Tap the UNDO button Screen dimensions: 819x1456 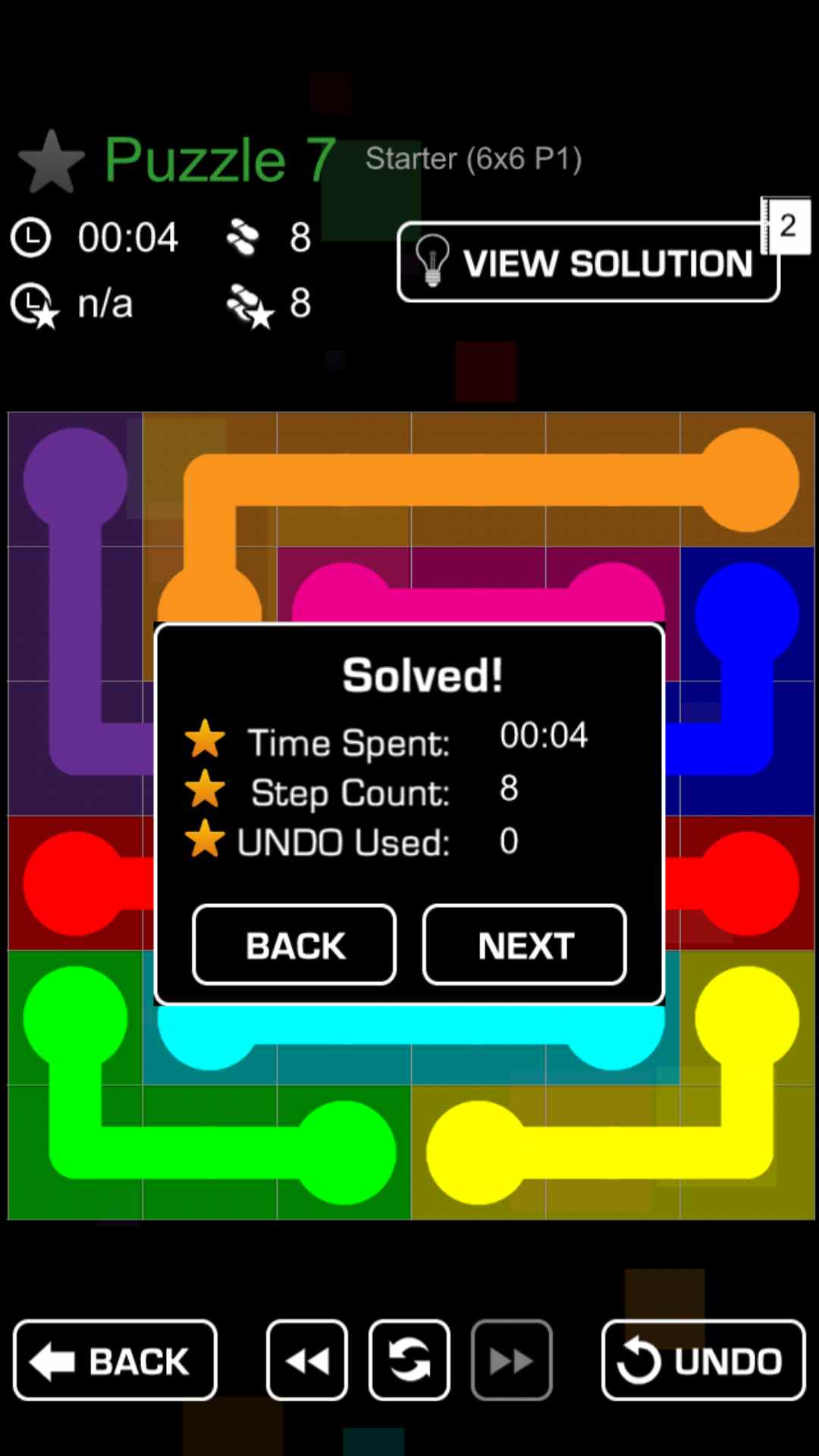tap(703, 1360)
